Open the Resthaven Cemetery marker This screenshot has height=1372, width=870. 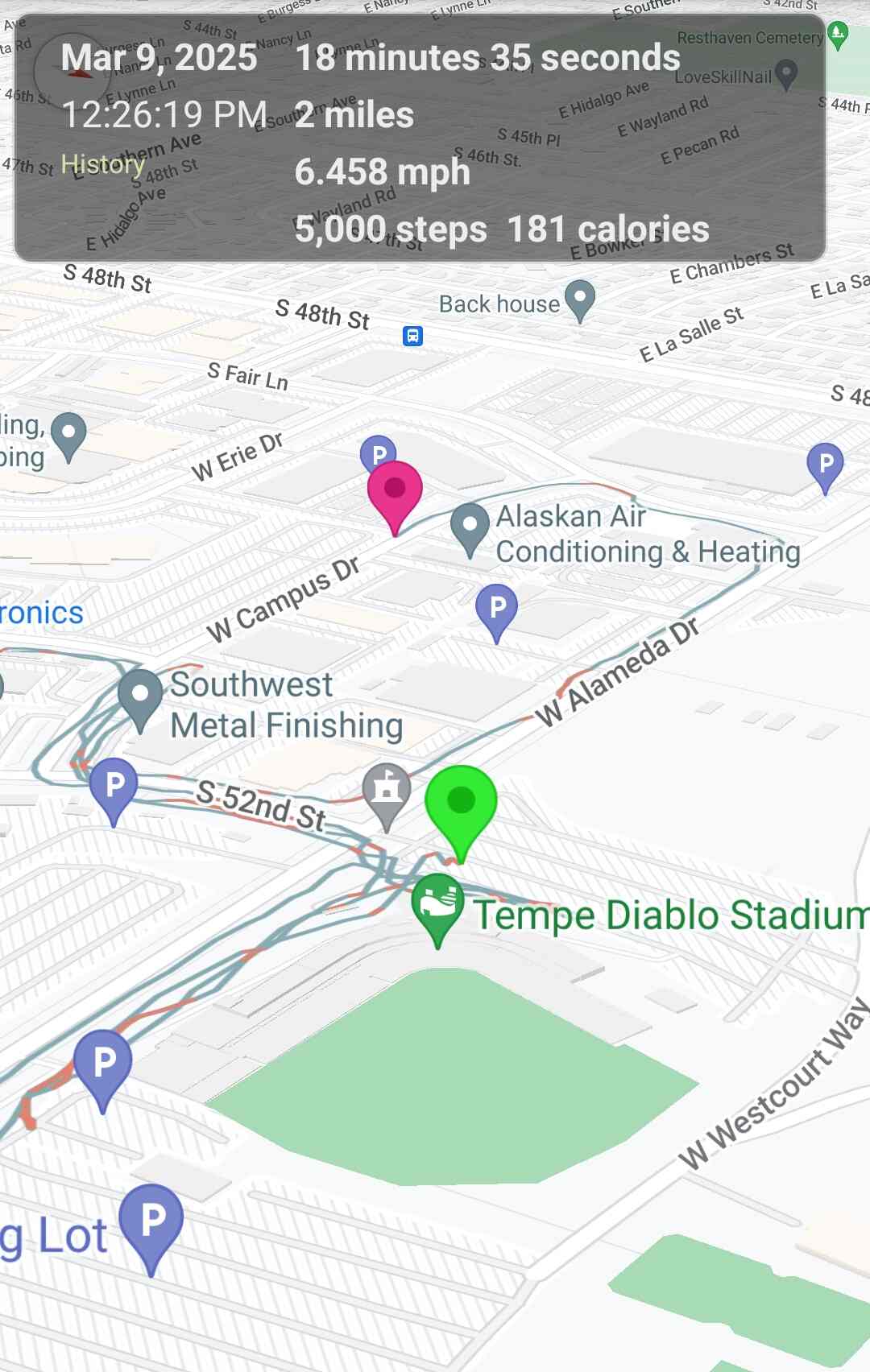pos(838,34)
